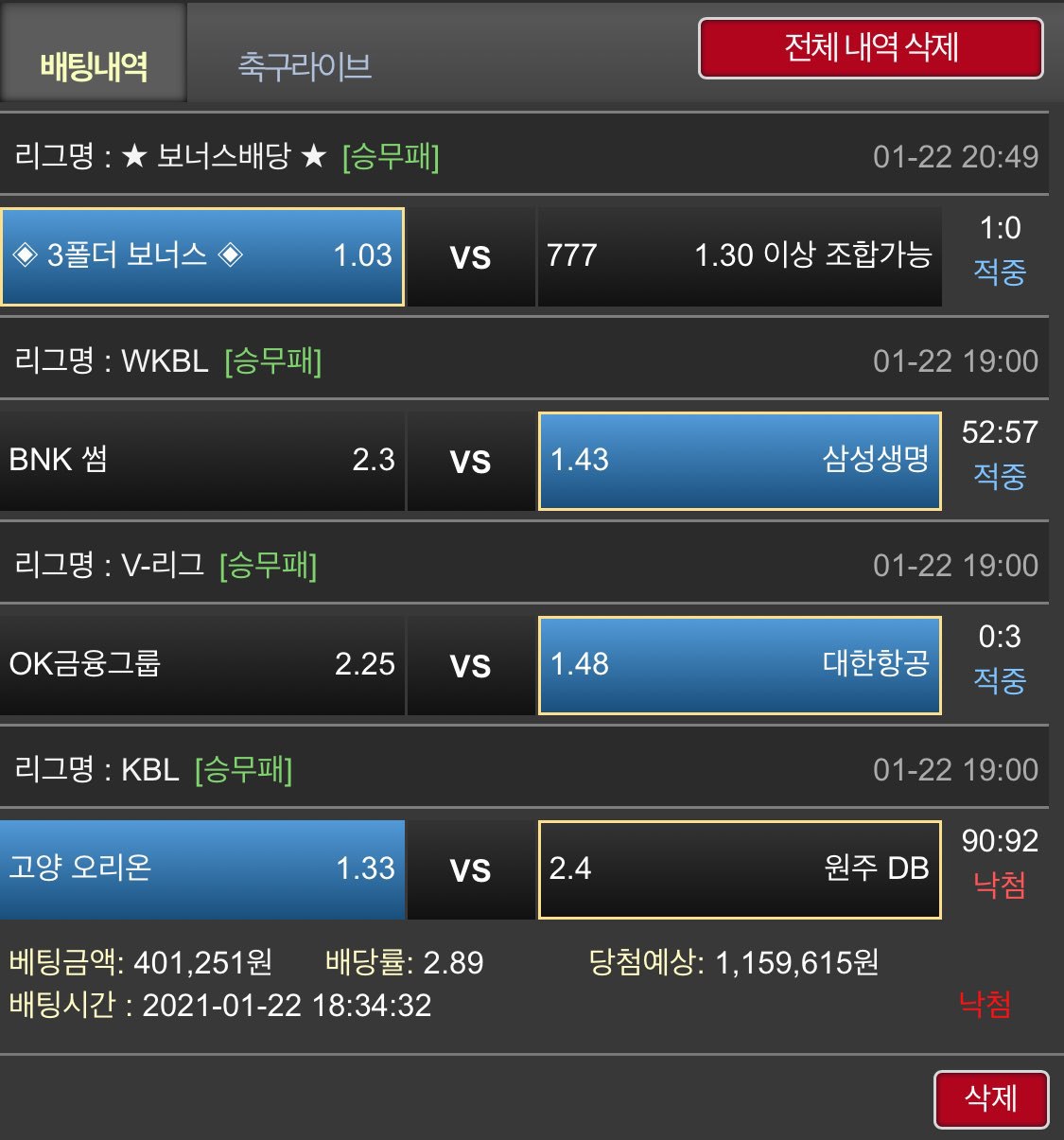Select the 배팅내역 tab
The height and width of the screenshot is (1140, 1064).
pyautogui.click(x=94, y=66)
